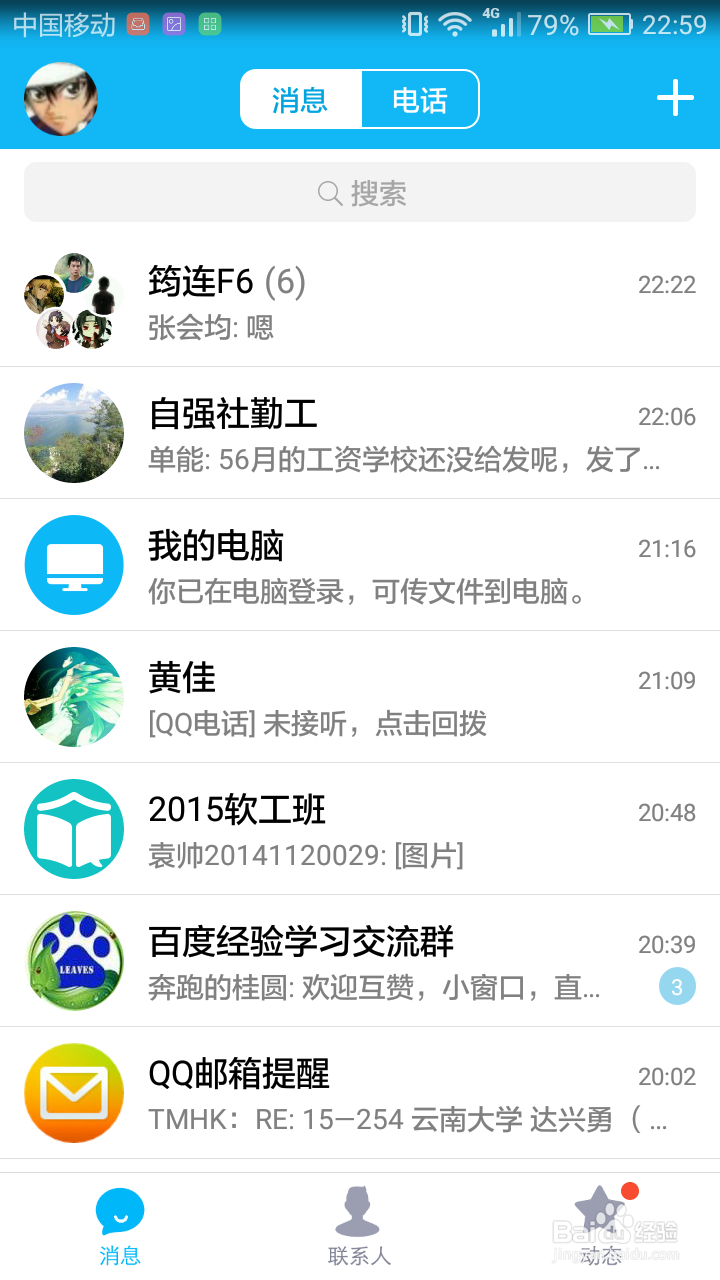Viewport: 720px width, 1280px height.
Task: Tap the plus button to add
Action: [x=676, y=98]
